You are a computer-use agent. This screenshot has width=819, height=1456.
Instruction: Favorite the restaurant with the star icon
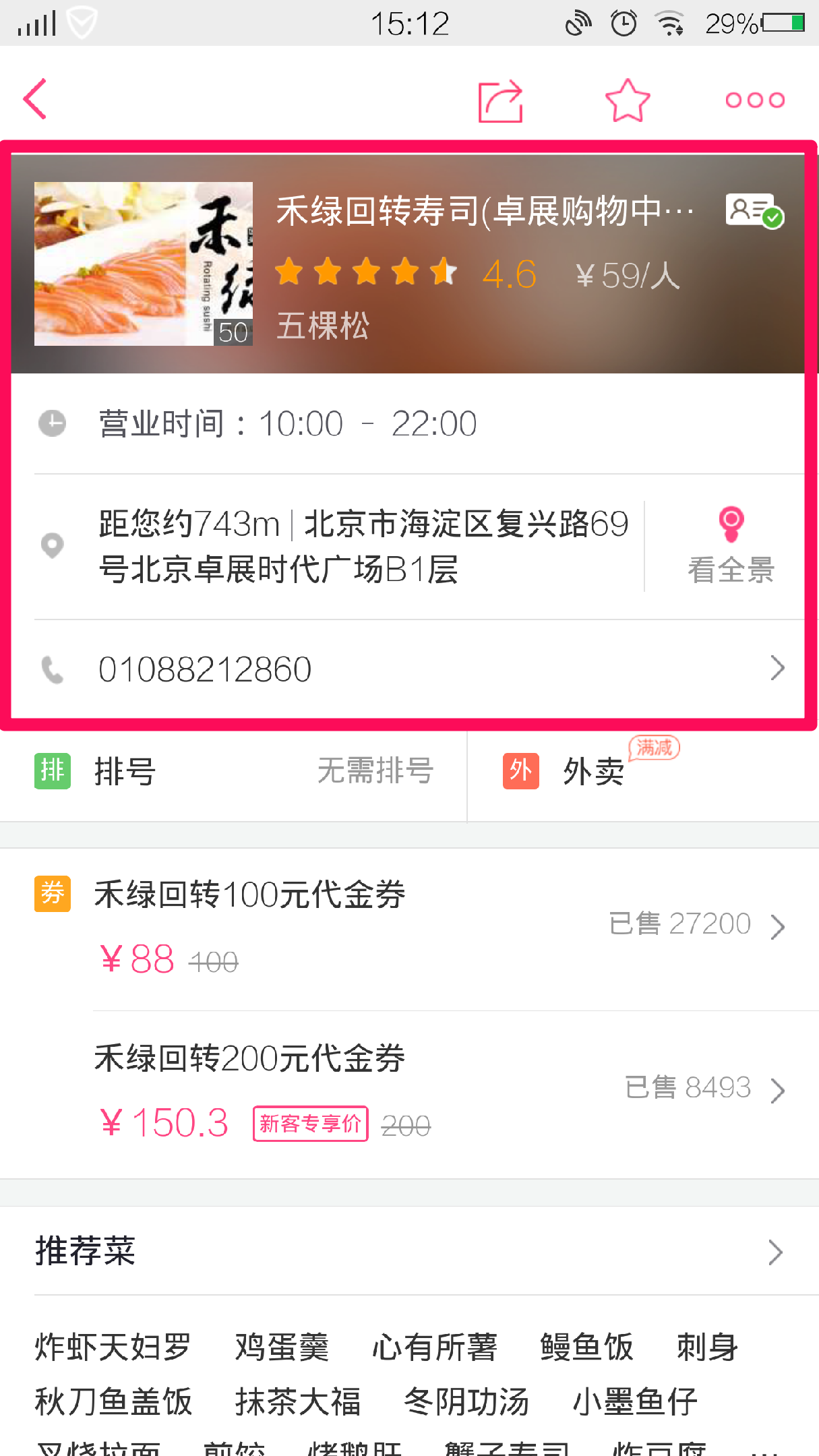point(627,100)
